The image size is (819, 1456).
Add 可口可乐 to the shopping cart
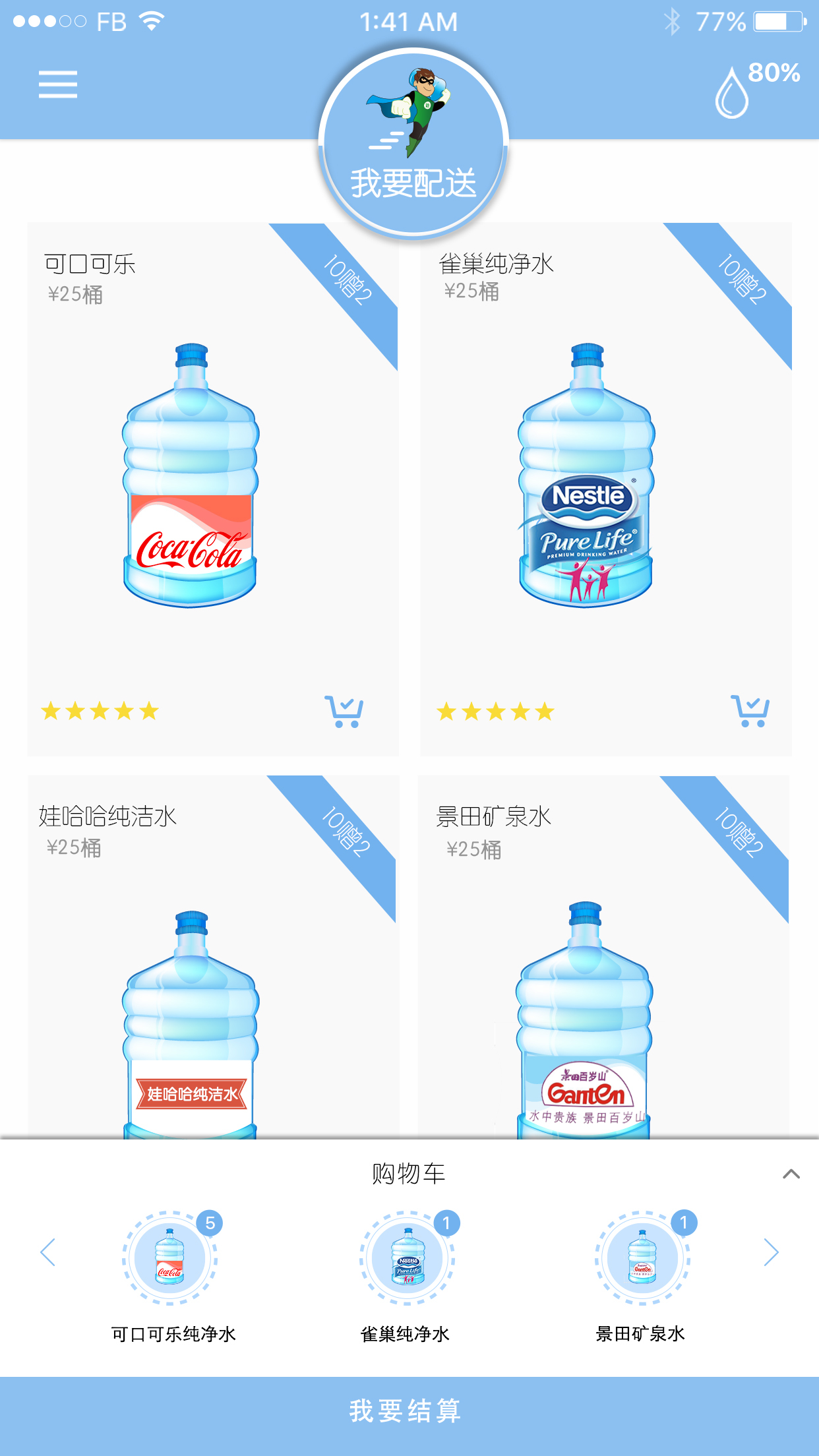point(344,712)
